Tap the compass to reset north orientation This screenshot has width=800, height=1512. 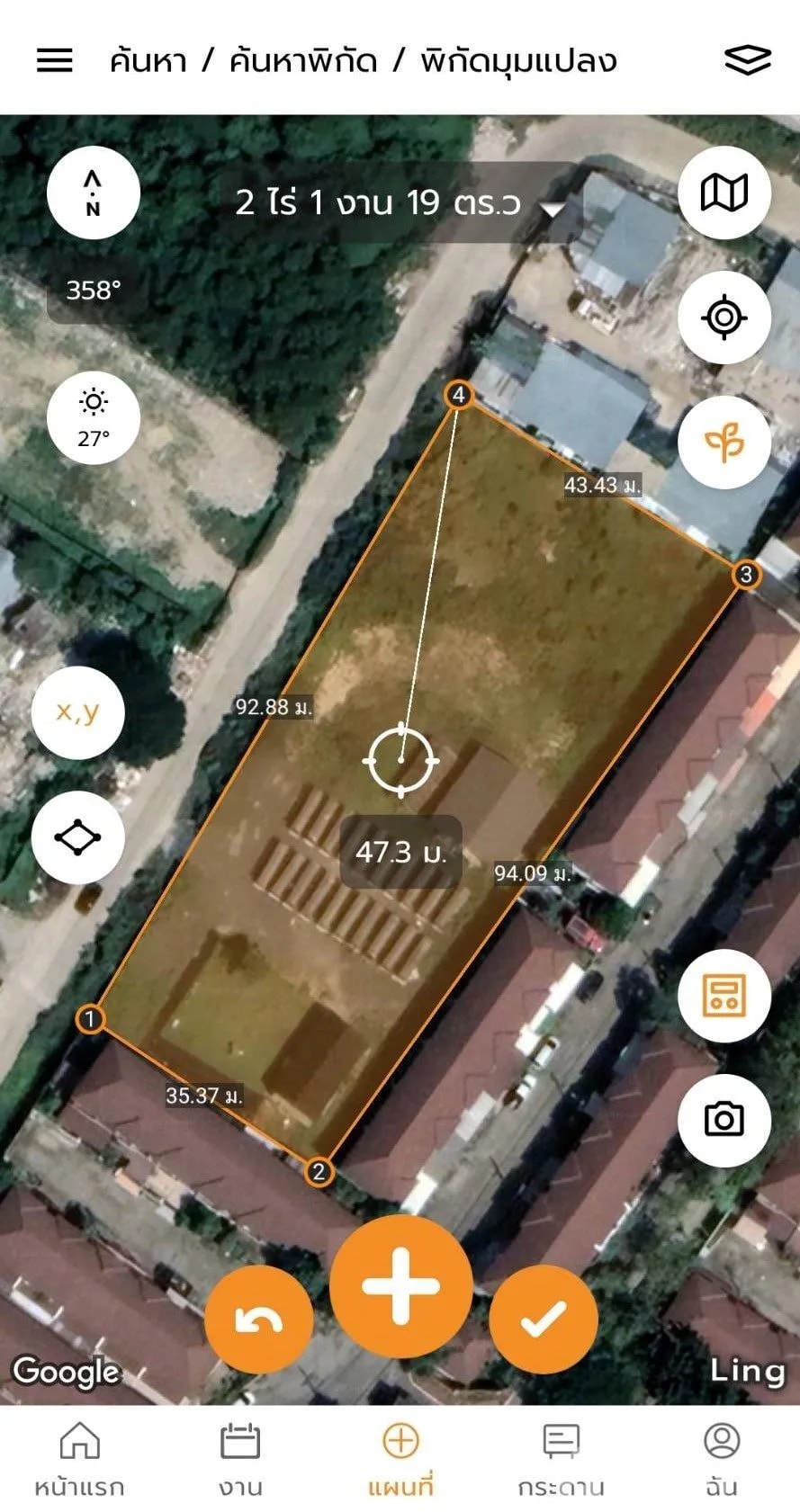[93, 192]
